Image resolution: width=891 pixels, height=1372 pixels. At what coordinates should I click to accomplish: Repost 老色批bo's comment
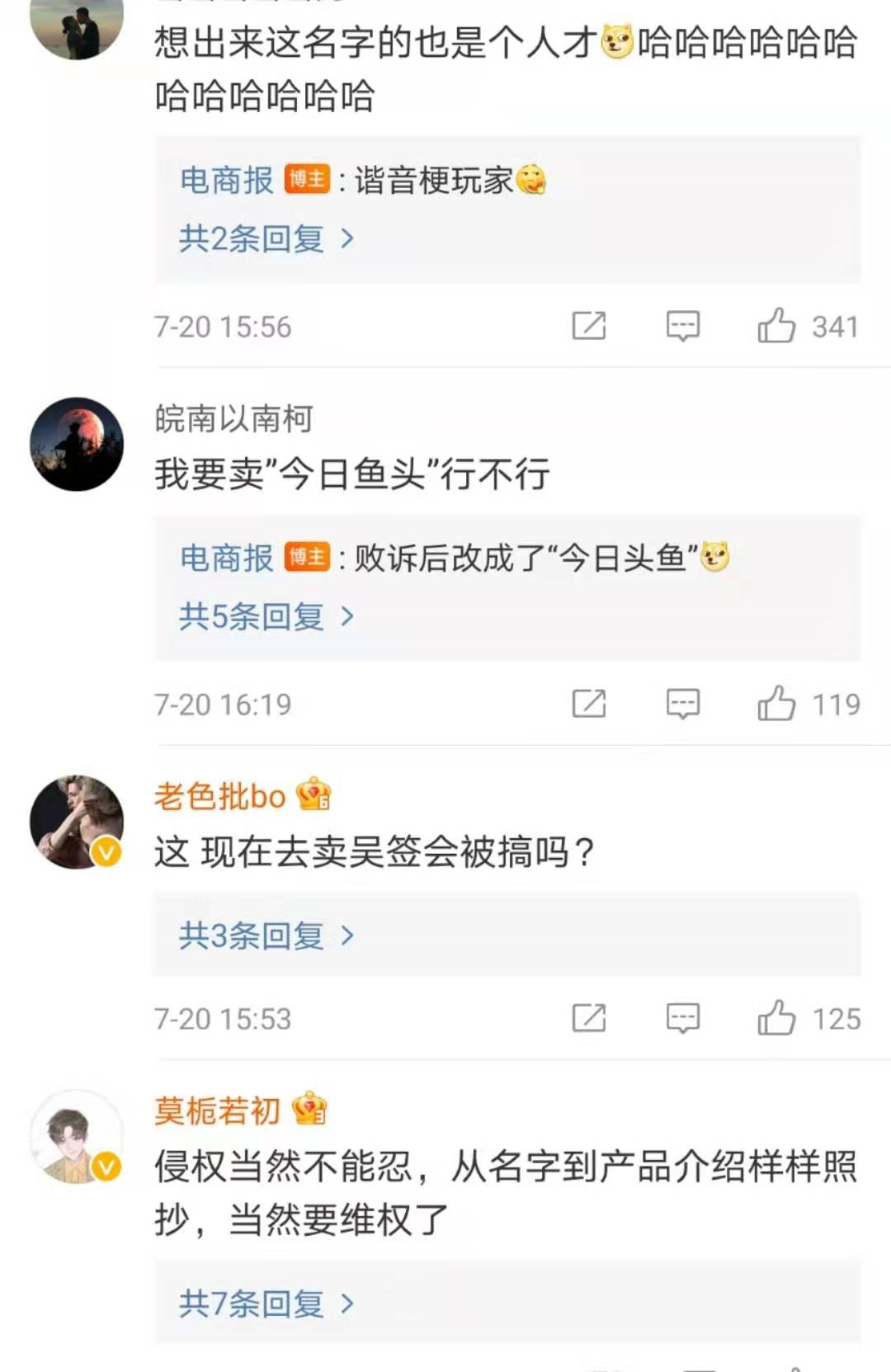point(588,1018)
